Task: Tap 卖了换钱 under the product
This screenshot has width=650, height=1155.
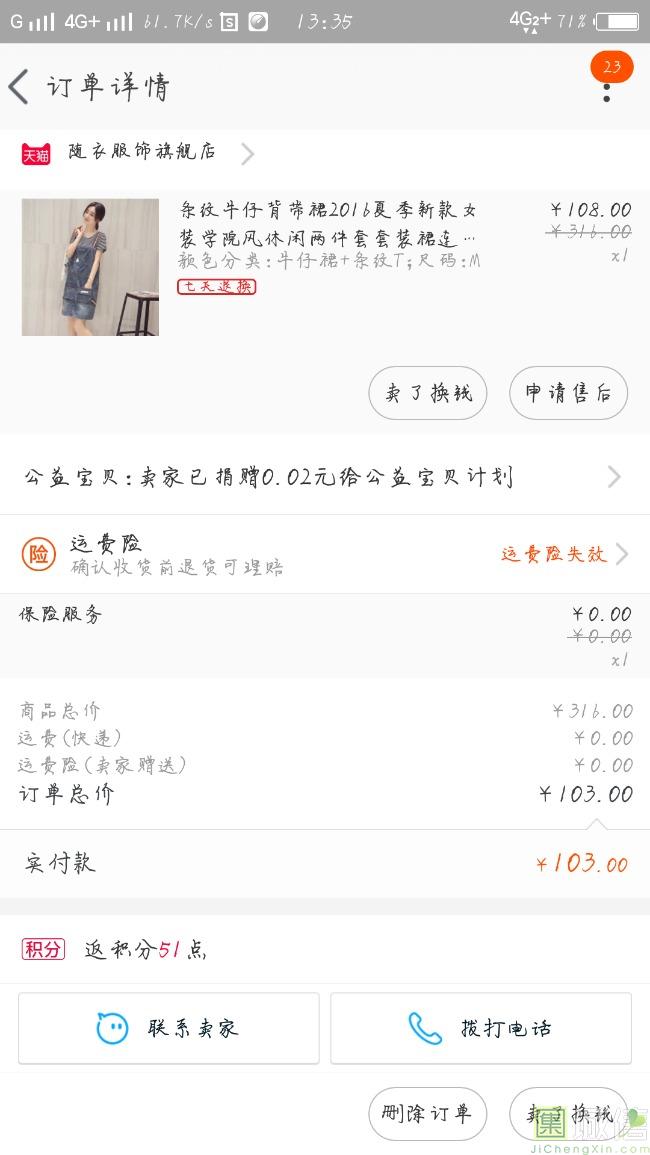Action: 427,393
